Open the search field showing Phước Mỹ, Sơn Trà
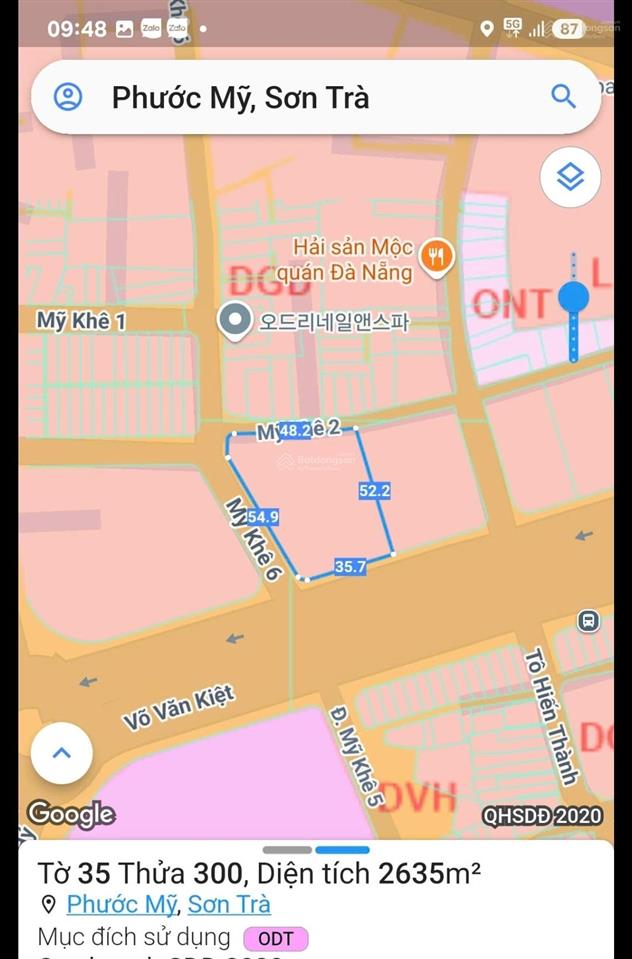Viewport: 632px width, 959px height. coord(300,97)
